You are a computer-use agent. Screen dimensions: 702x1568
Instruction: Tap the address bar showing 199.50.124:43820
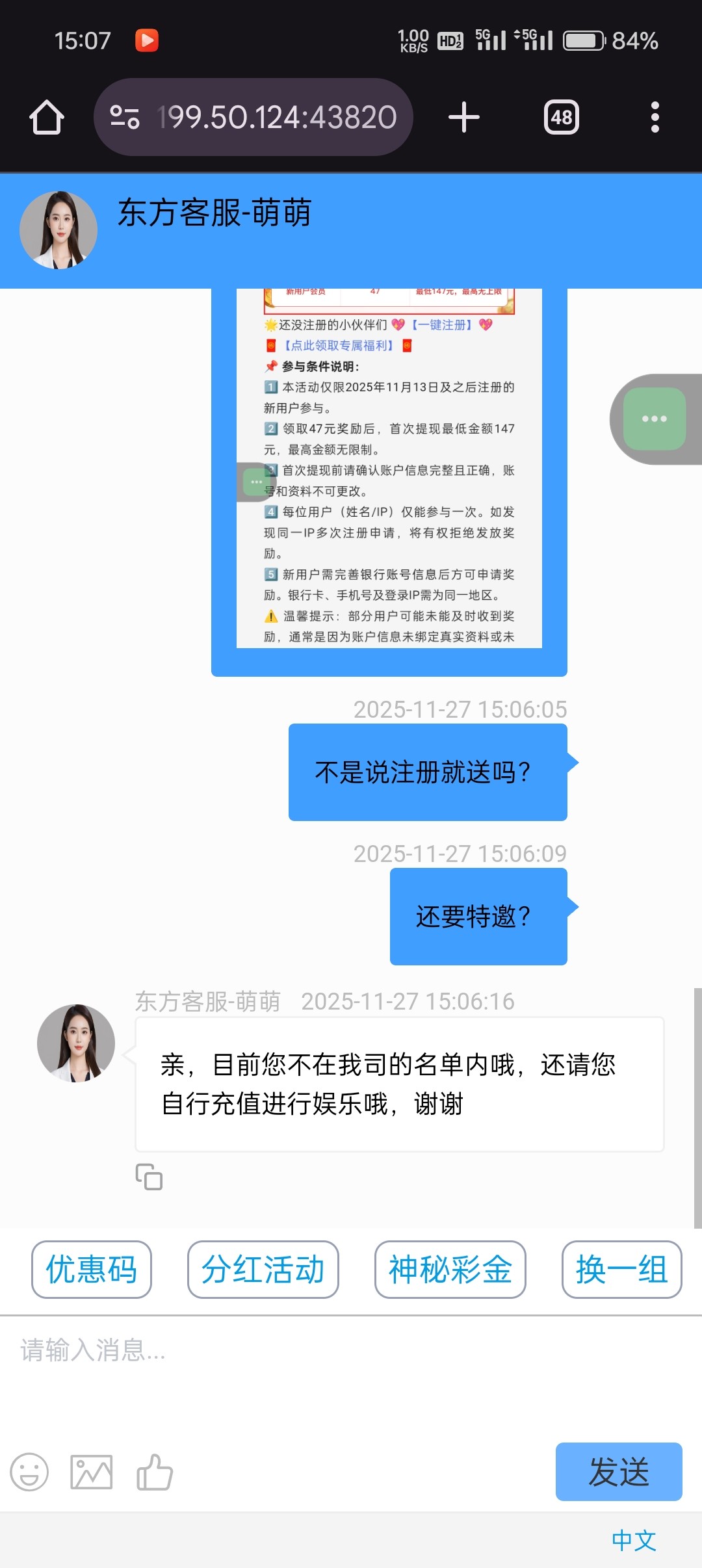click(x=276, y=118)
